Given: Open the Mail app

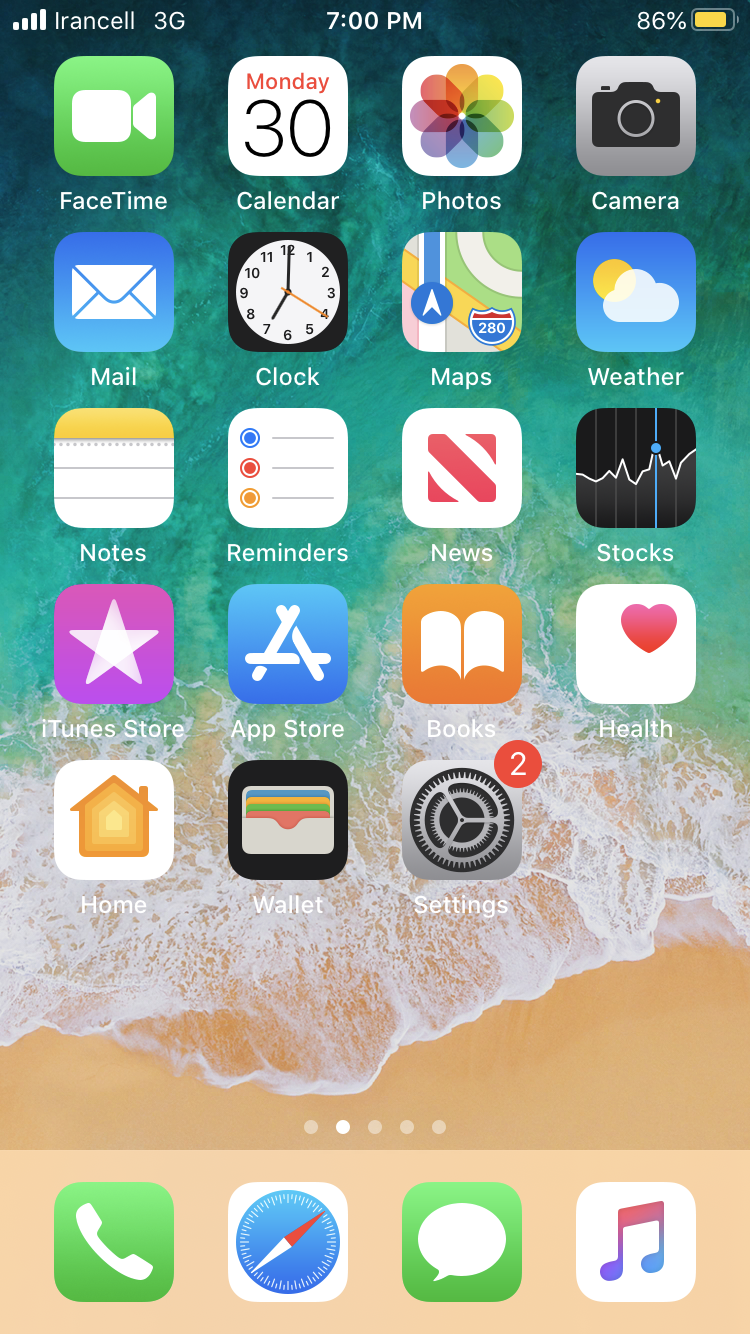Looking at the screenshot, I should pyautogui.click(x=114, y=292).
